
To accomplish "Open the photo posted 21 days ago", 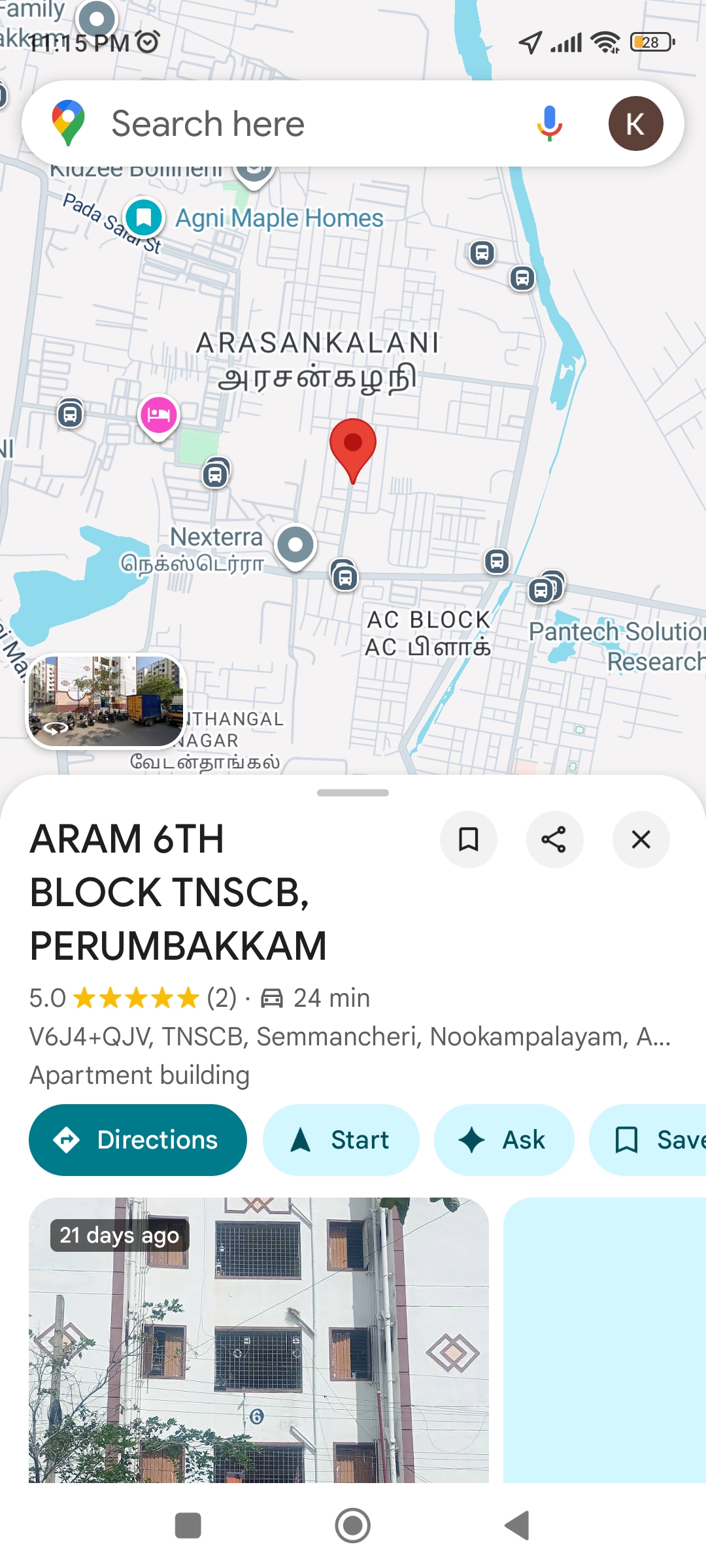I will pyautogui.click(x=258, y=1339).
